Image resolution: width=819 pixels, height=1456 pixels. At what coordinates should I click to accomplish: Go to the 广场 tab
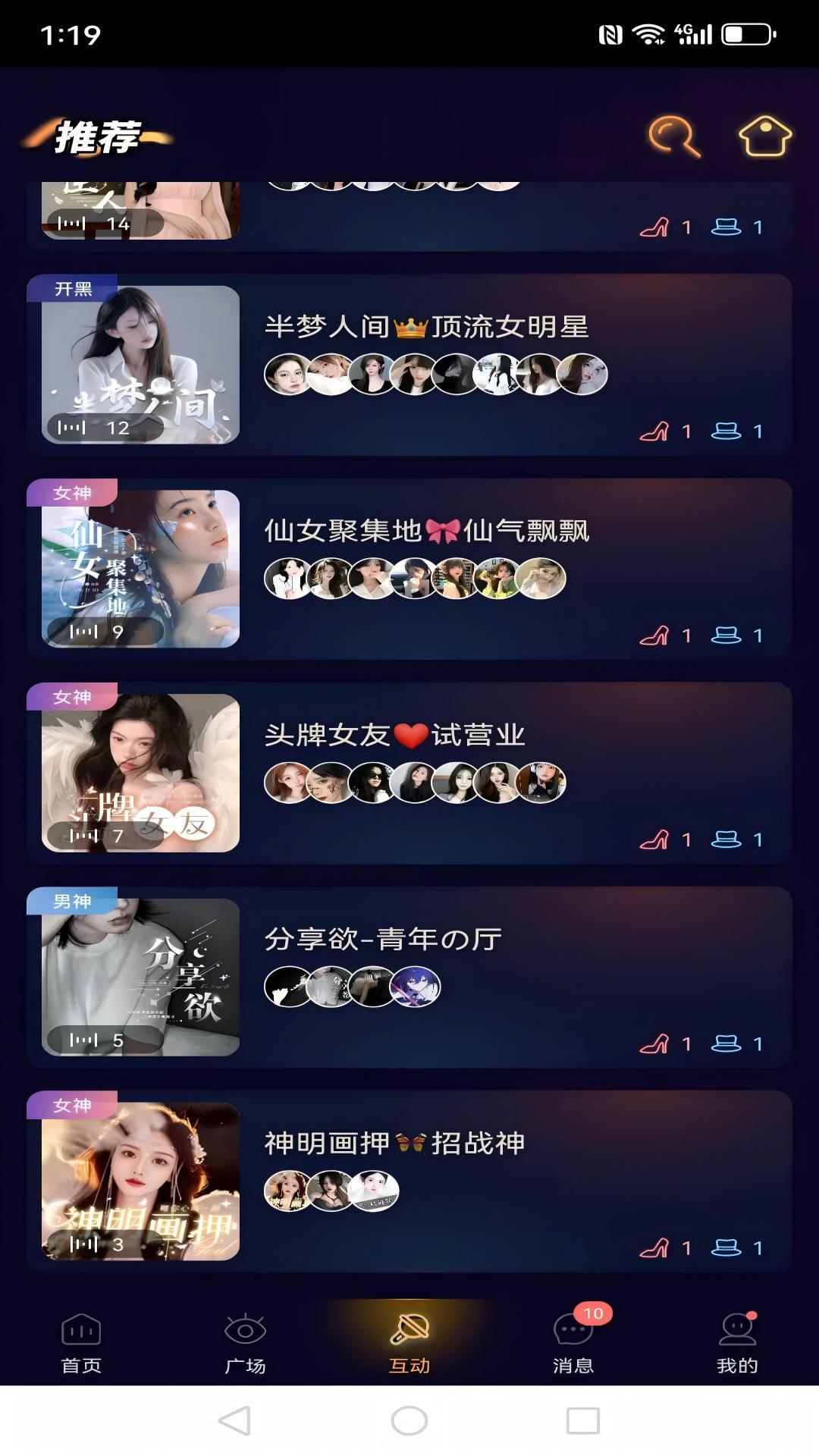tap(245, 1343)
